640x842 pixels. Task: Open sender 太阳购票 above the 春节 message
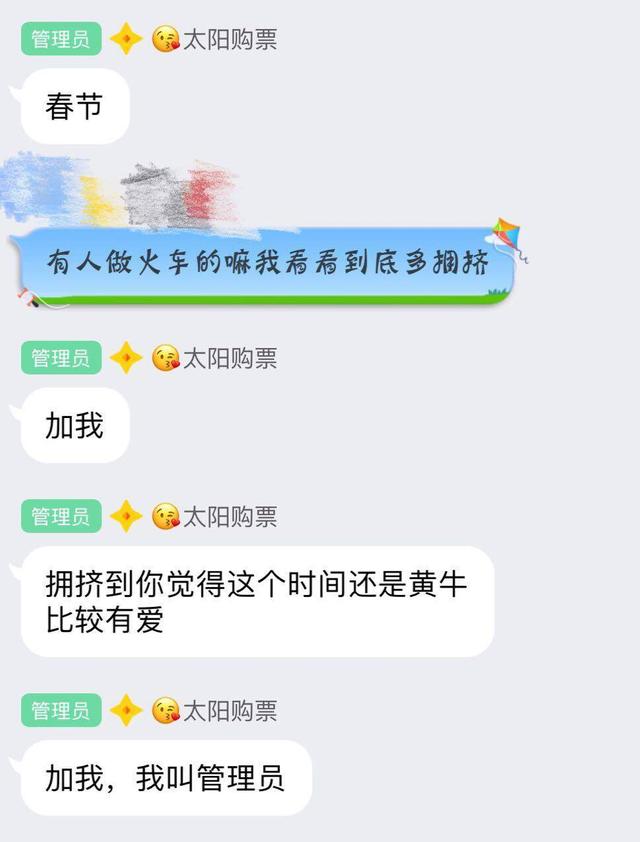tap(229, 40)
